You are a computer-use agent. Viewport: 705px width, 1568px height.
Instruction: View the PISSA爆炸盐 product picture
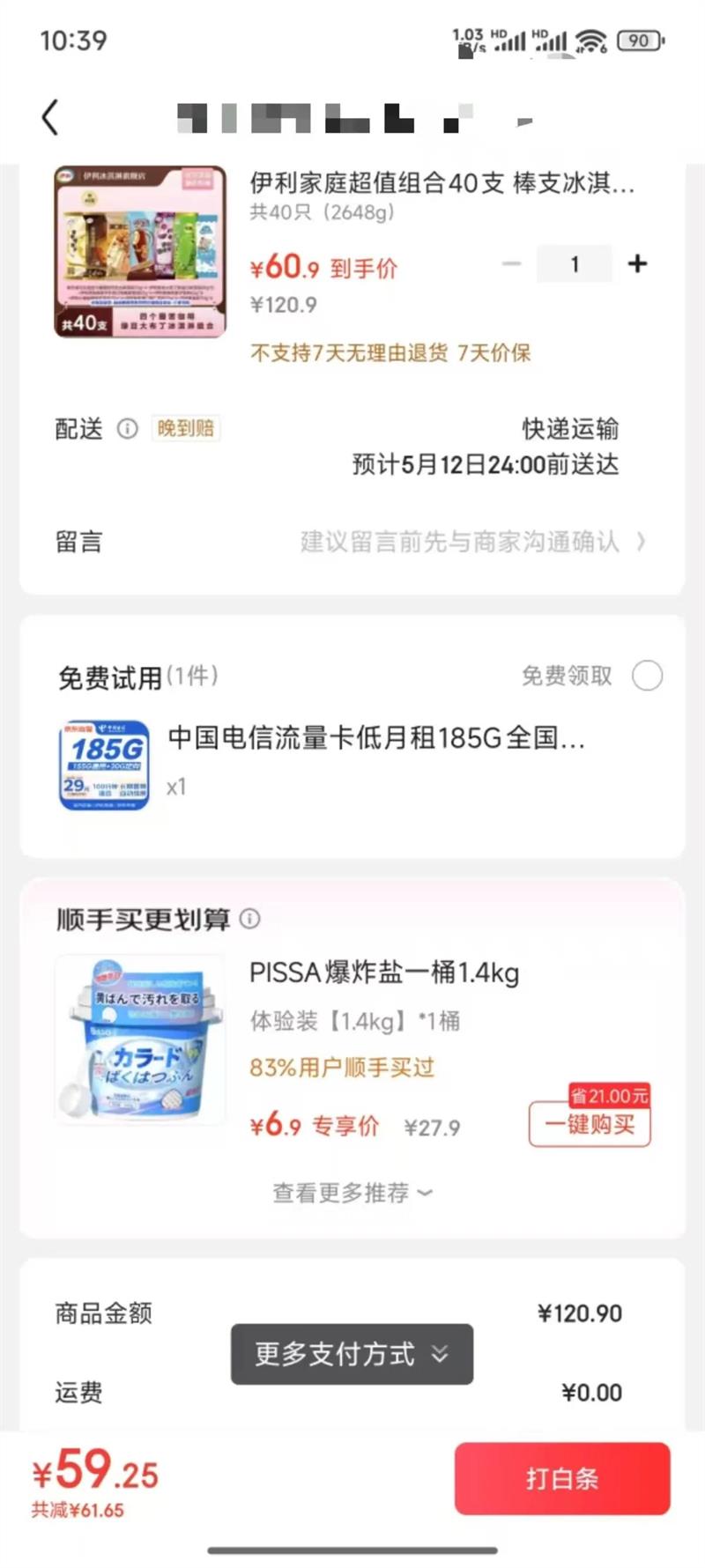pos(140,1039)
